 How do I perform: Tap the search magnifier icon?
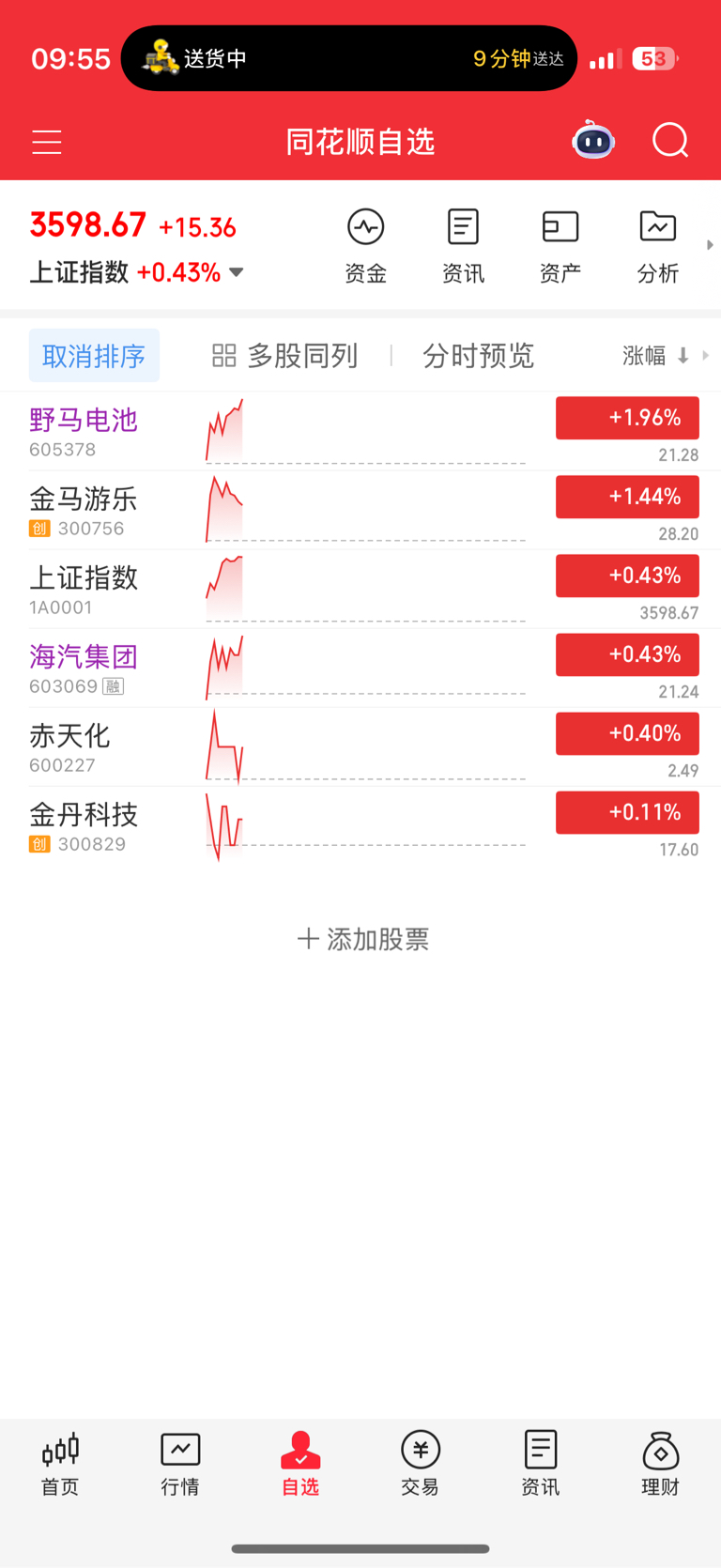pyautogui.click(x=670, y=142)
